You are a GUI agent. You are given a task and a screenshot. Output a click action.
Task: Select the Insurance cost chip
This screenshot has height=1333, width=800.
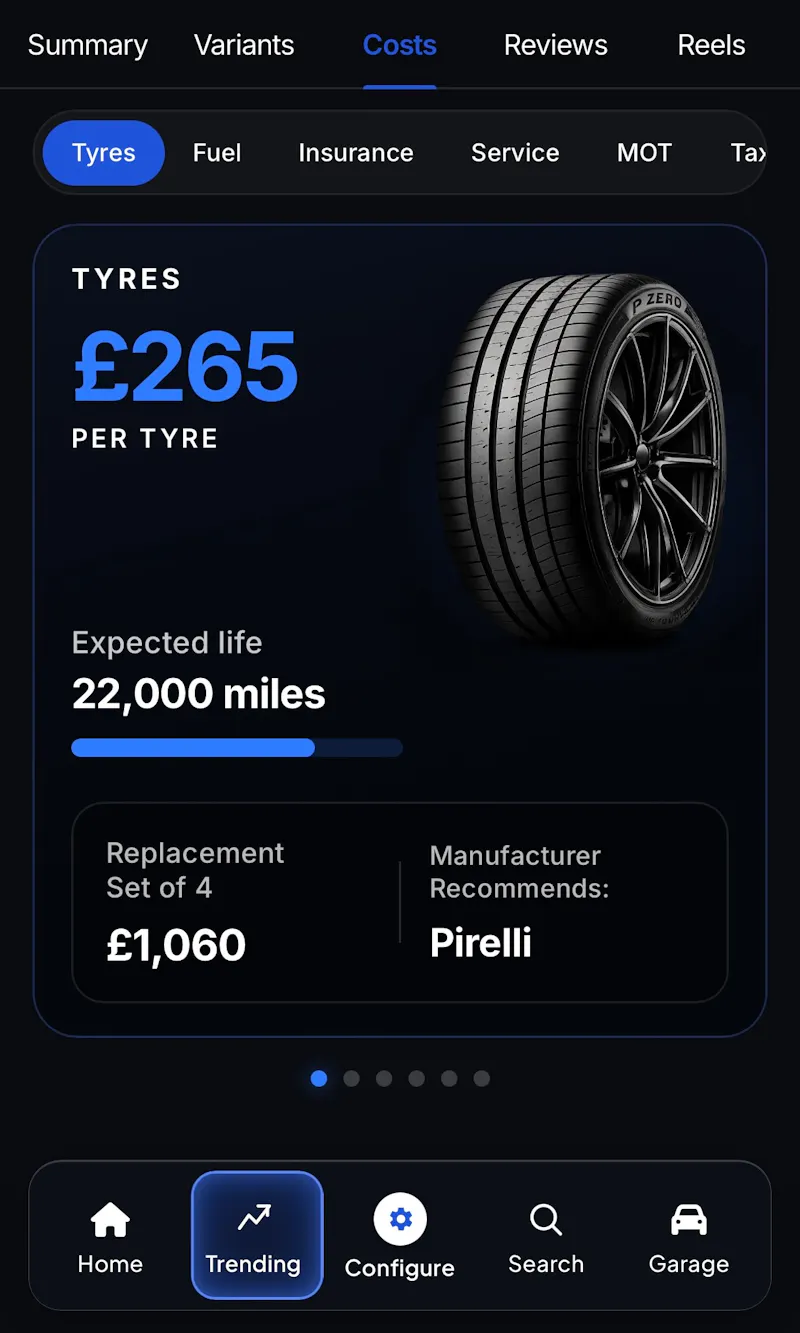356,153
